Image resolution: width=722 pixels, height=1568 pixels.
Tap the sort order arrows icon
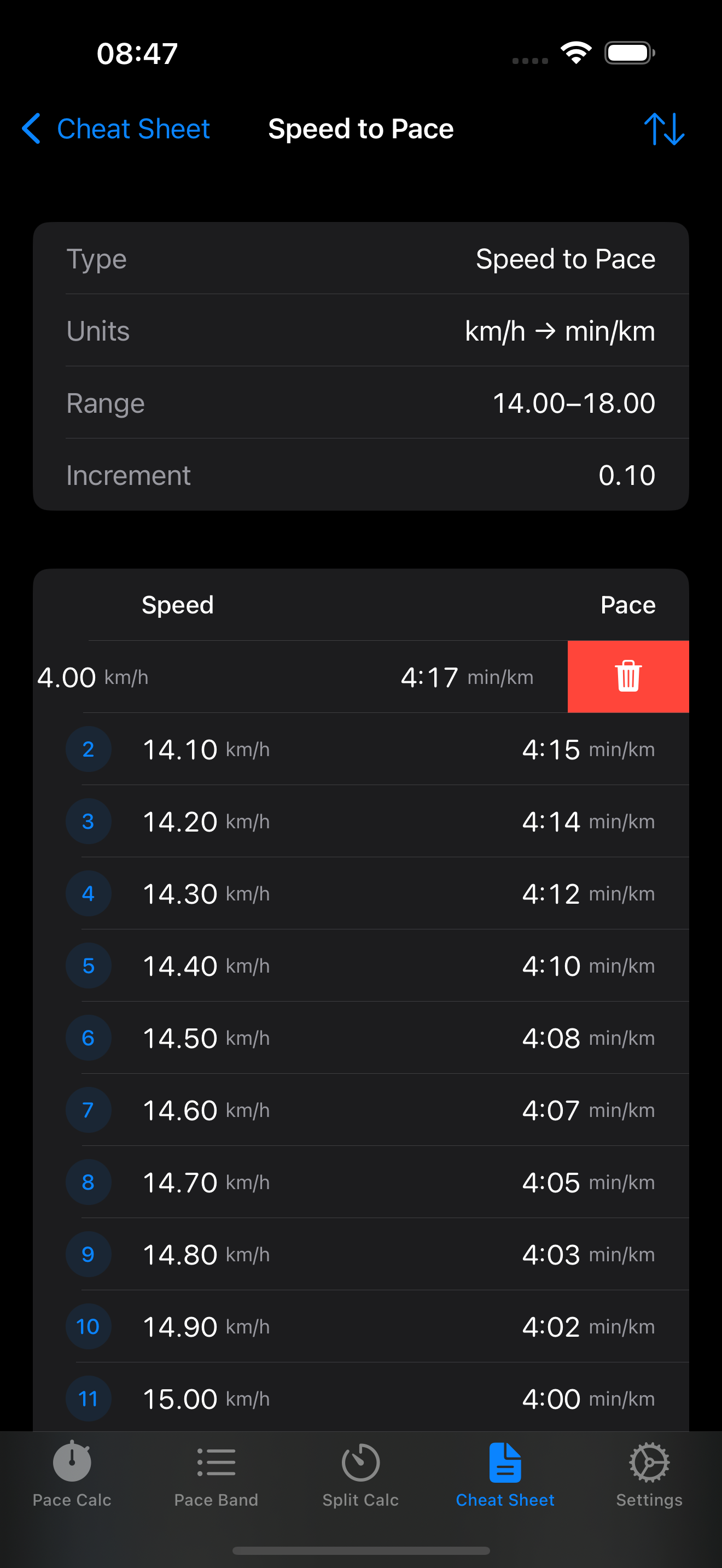[665, 128]
